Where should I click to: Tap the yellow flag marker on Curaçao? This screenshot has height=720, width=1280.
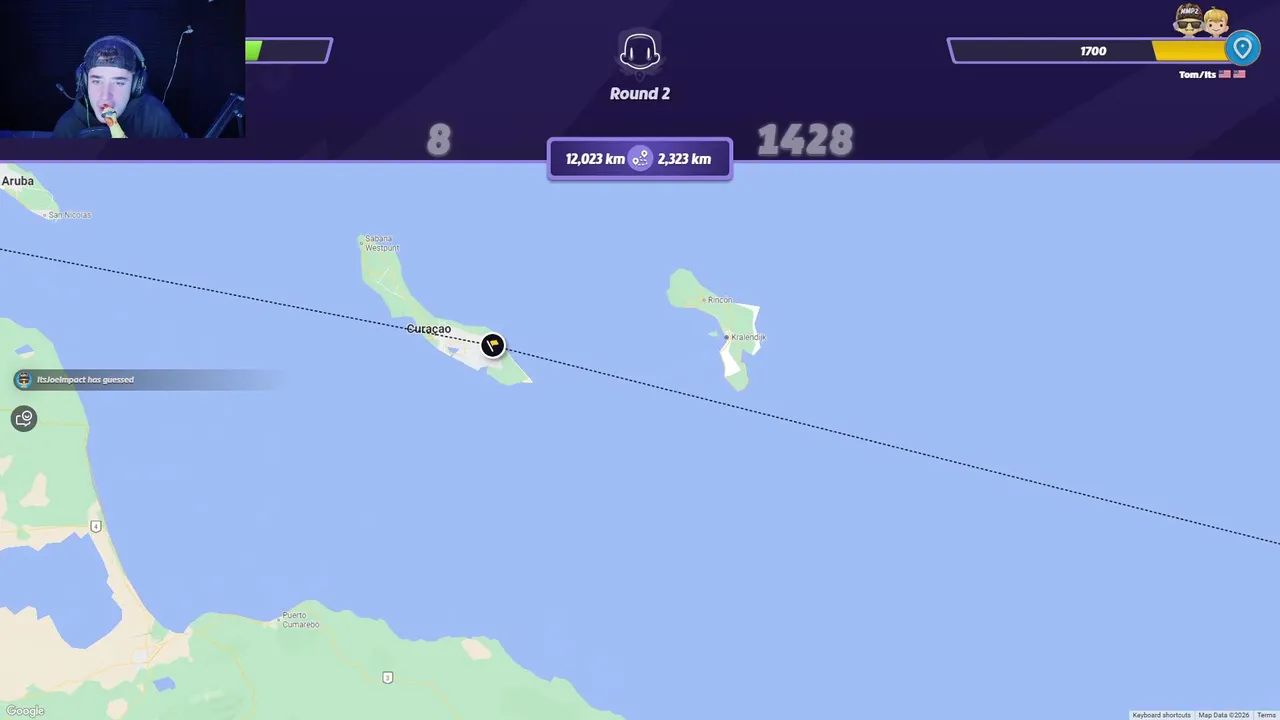click(x=492, y=345)
